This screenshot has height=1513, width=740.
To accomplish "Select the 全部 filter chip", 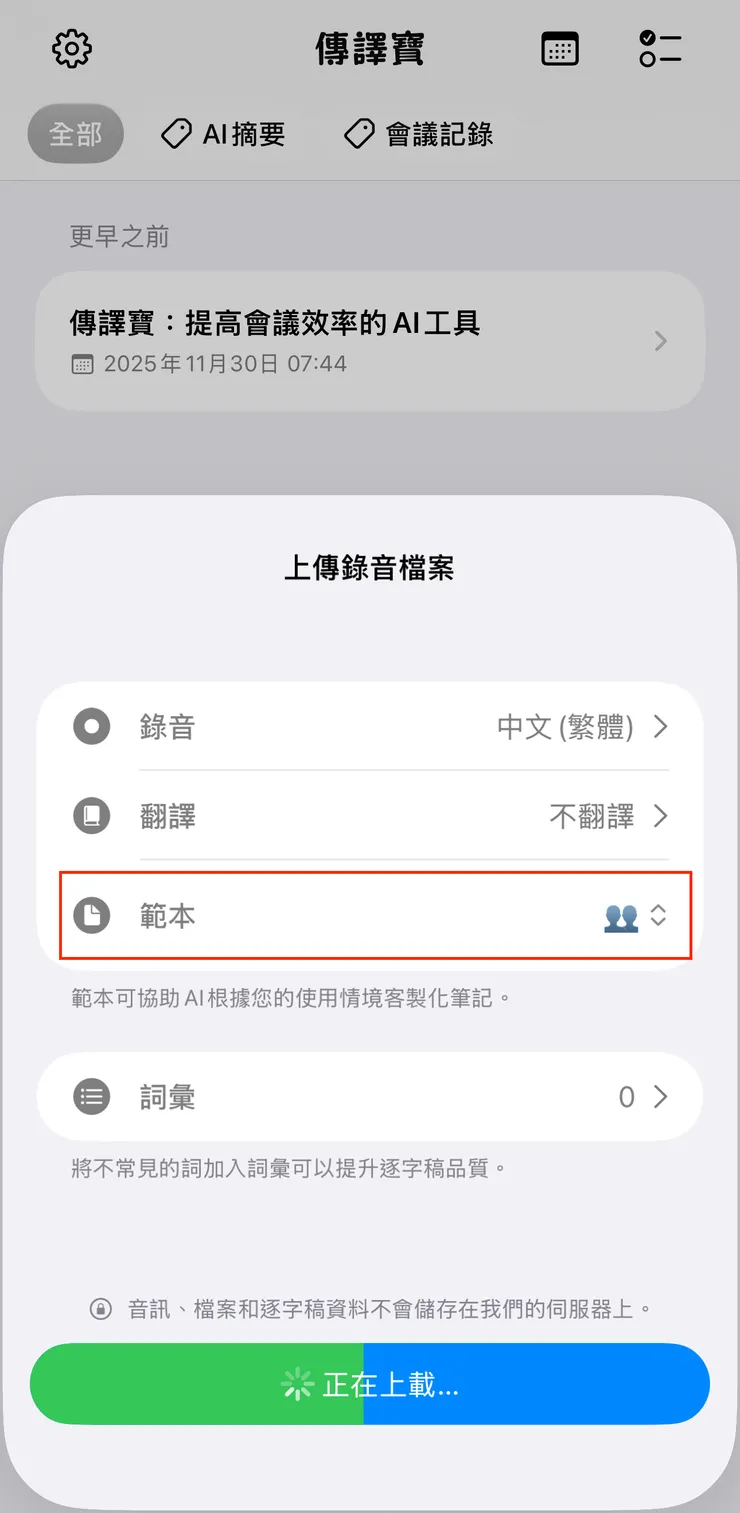I will point(75,133).
